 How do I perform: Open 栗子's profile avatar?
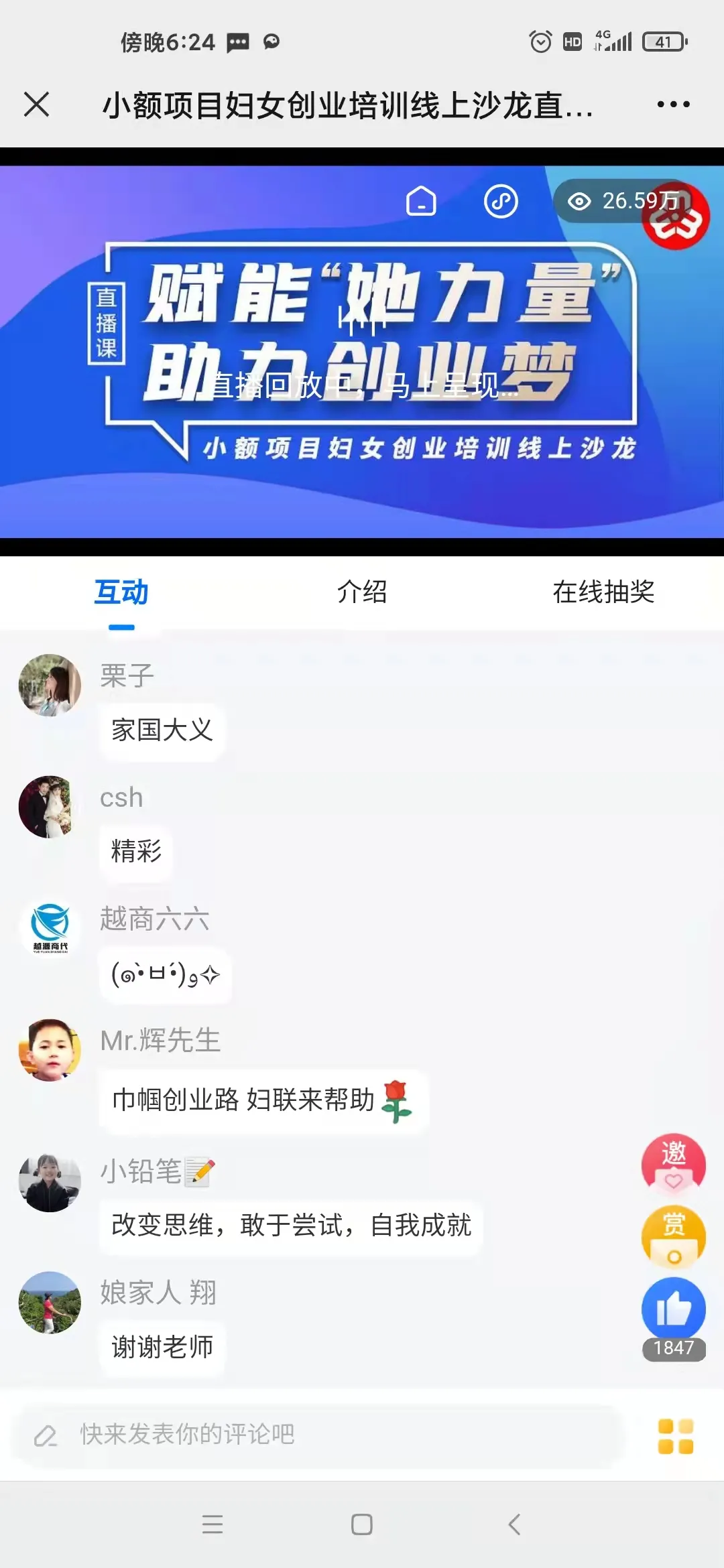pyautogui.click(x=50, y=685)
